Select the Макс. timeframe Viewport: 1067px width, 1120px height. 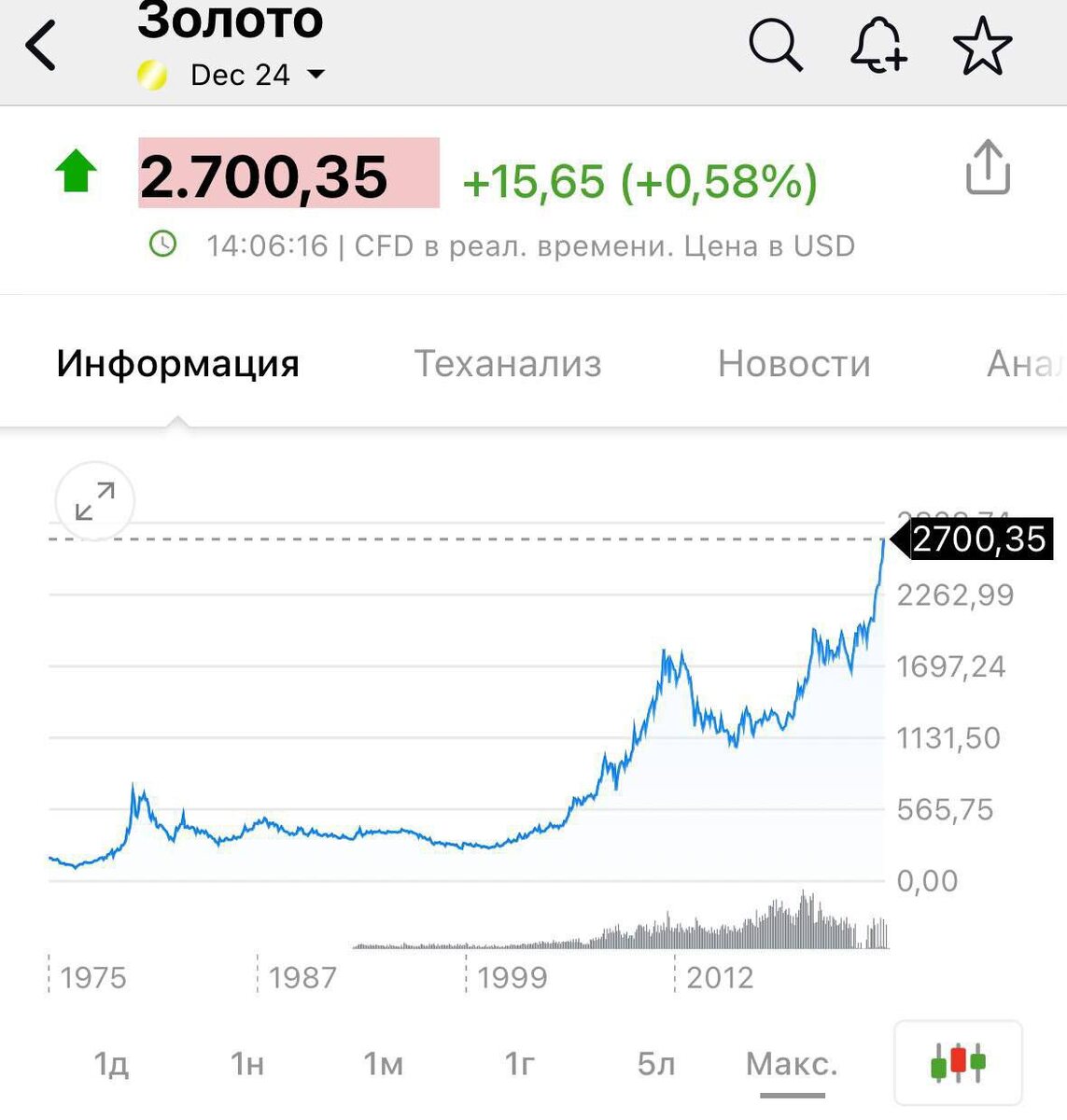click(792, 1063)
